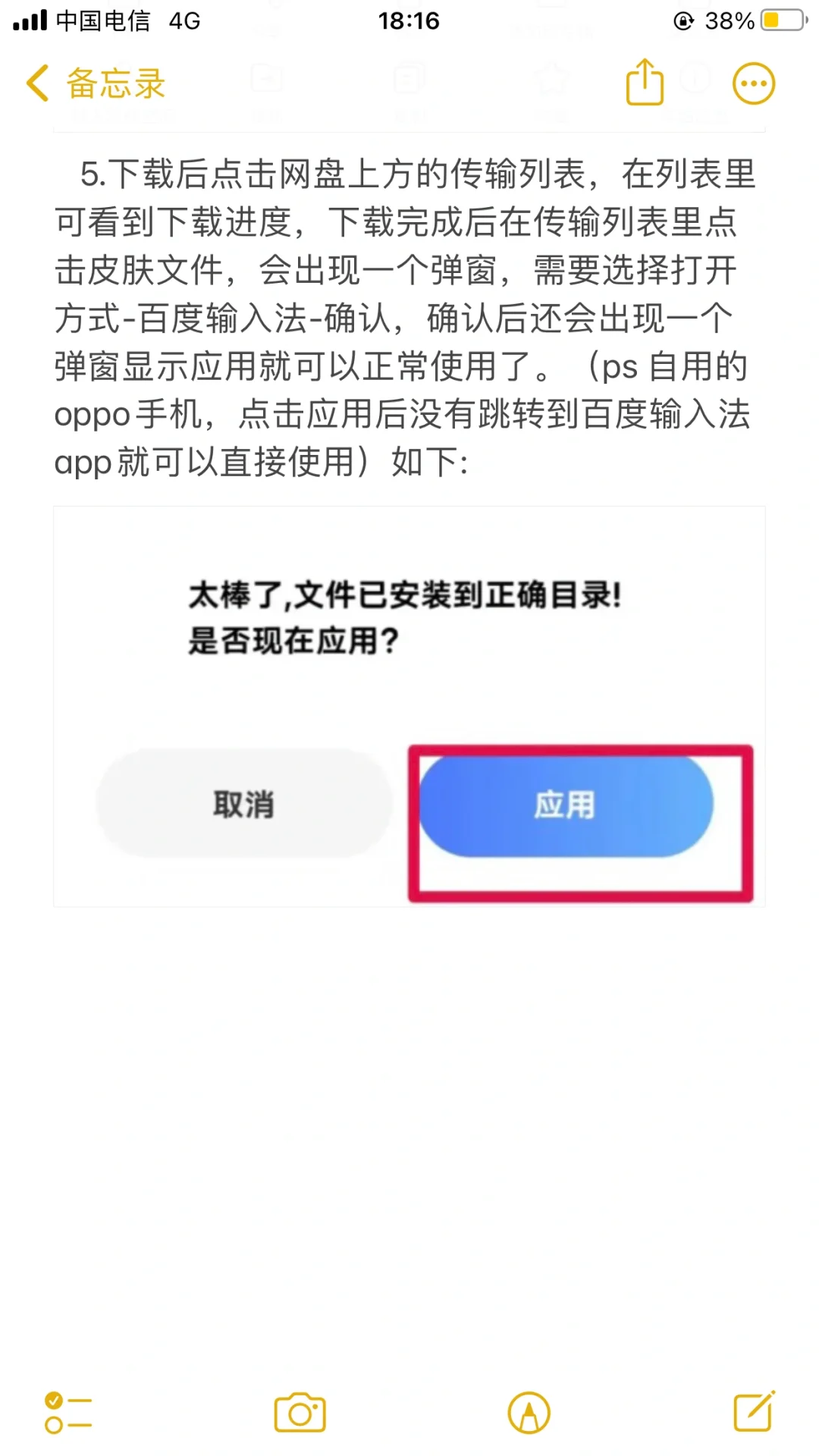Image resolution: width=819 pixels, height=1456 pixels.
Task: Tap the 取消 button in the screenshot
Action: coord(243,804)
